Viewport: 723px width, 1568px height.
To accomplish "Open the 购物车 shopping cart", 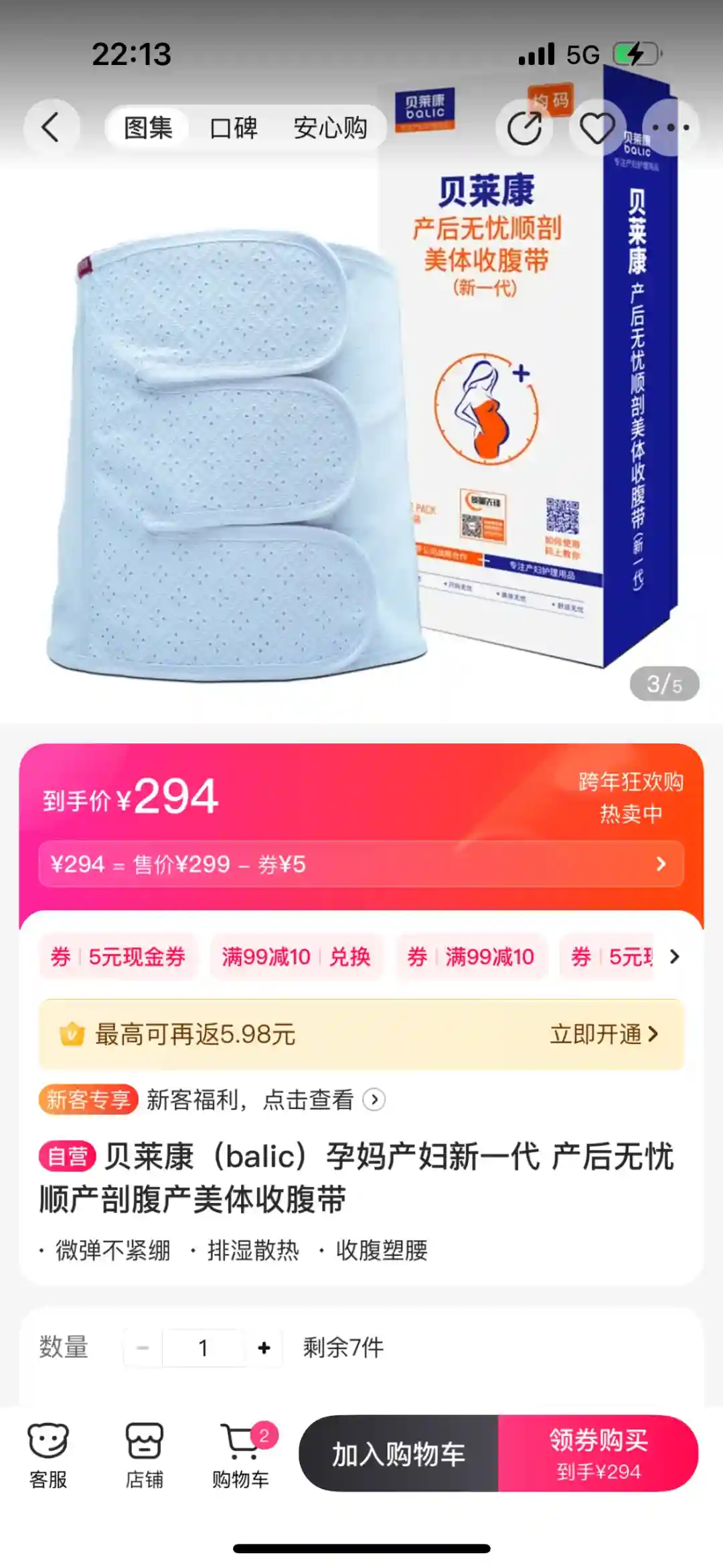I will [241, 1452].
